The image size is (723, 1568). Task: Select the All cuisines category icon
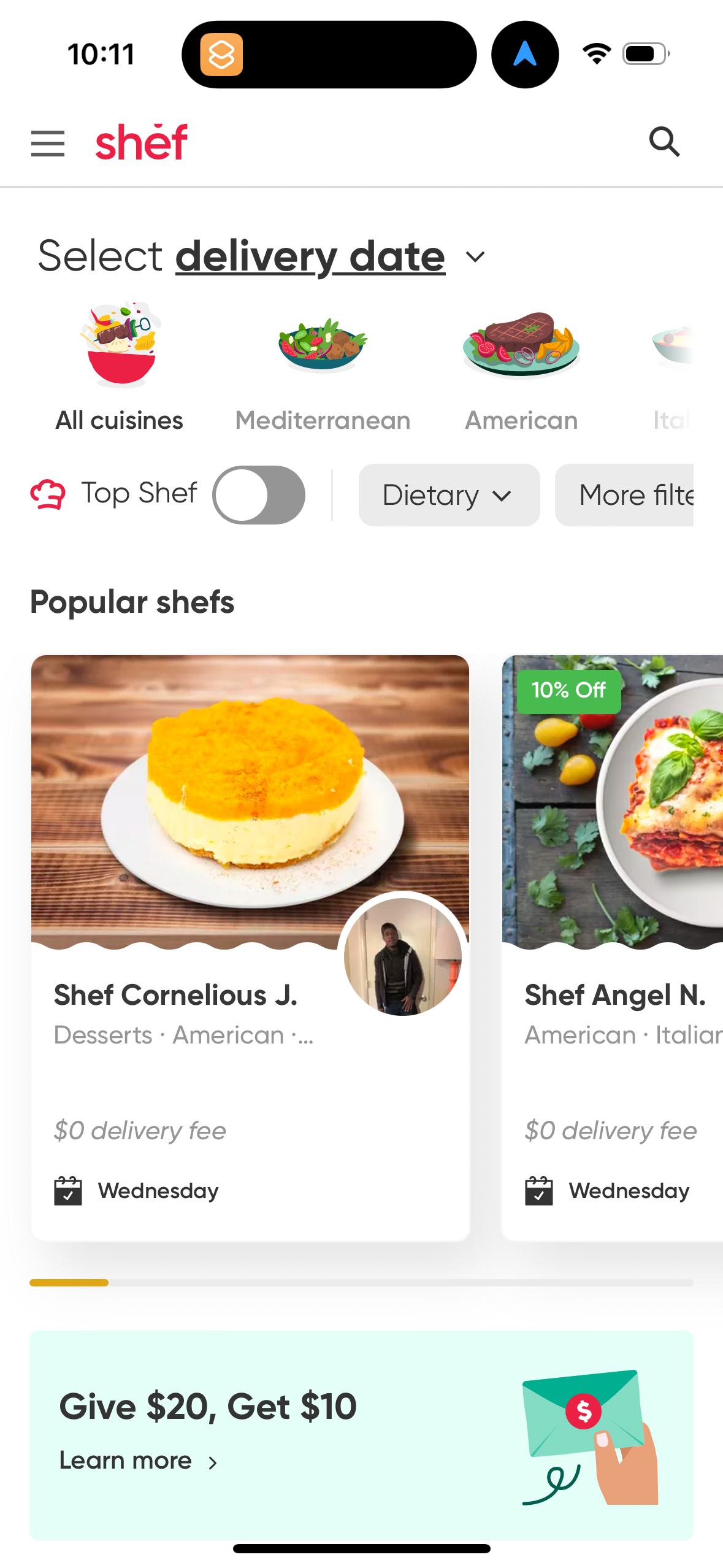(118, 345)
